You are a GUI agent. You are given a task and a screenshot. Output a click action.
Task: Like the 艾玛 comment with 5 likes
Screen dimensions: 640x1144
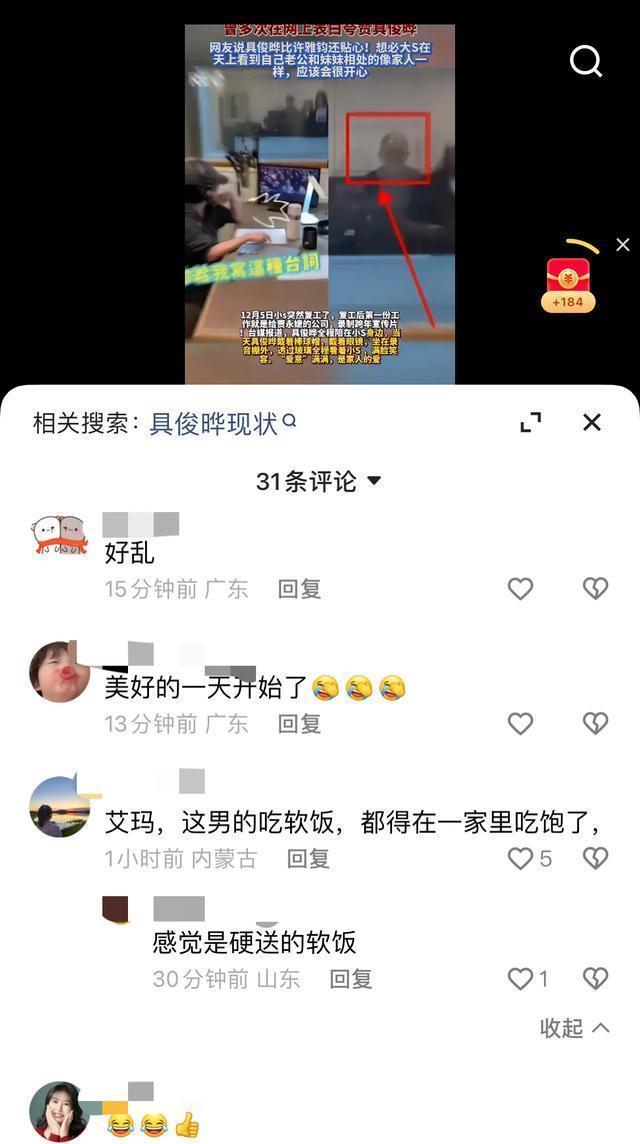[x=521, y=858]
